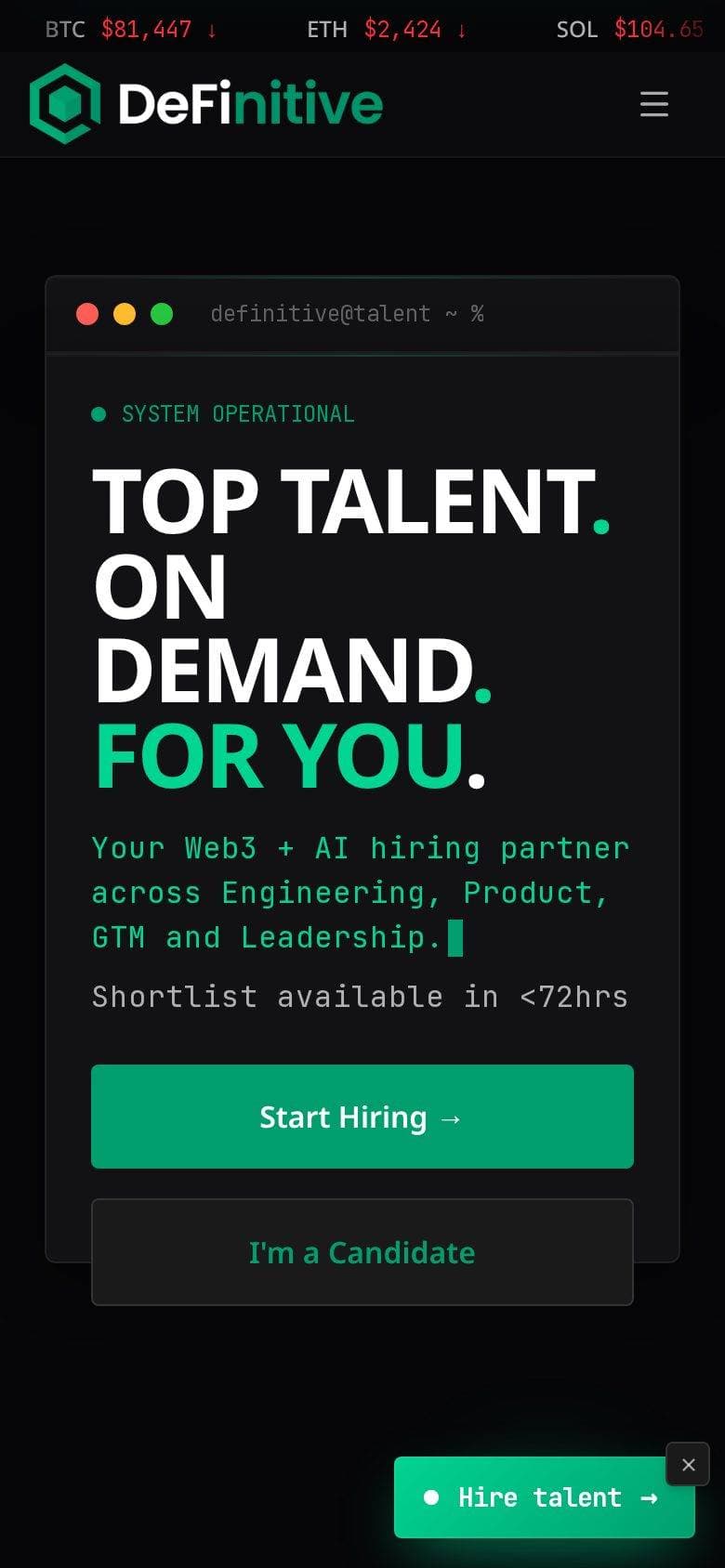Go to homepage via the DeFinitive logo
This screenshot has width=725, height=1568.
(206, 104)
